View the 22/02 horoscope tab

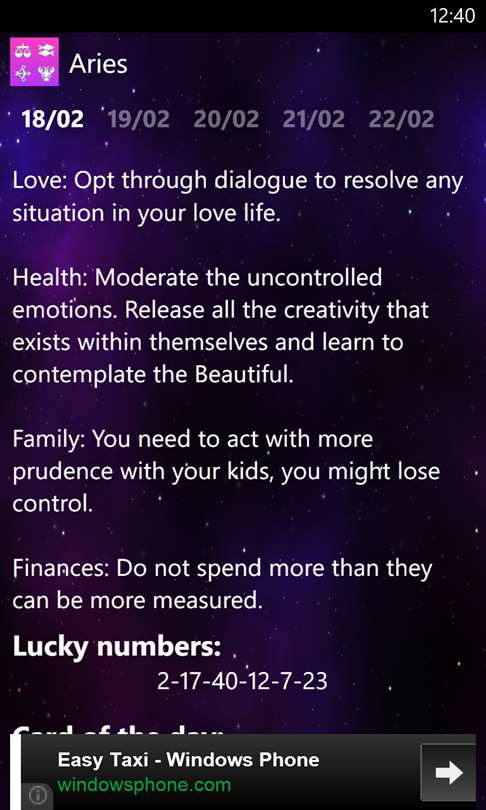(401, 119)
